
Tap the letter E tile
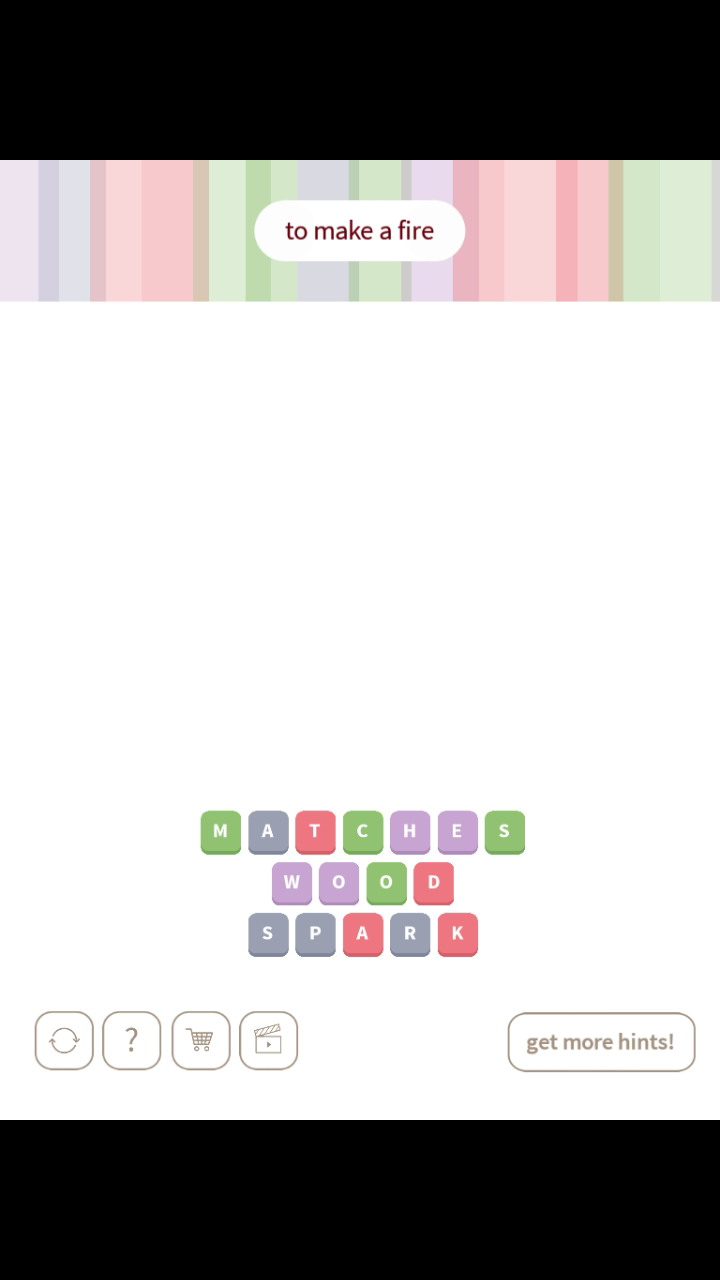[x=457, y=831]
